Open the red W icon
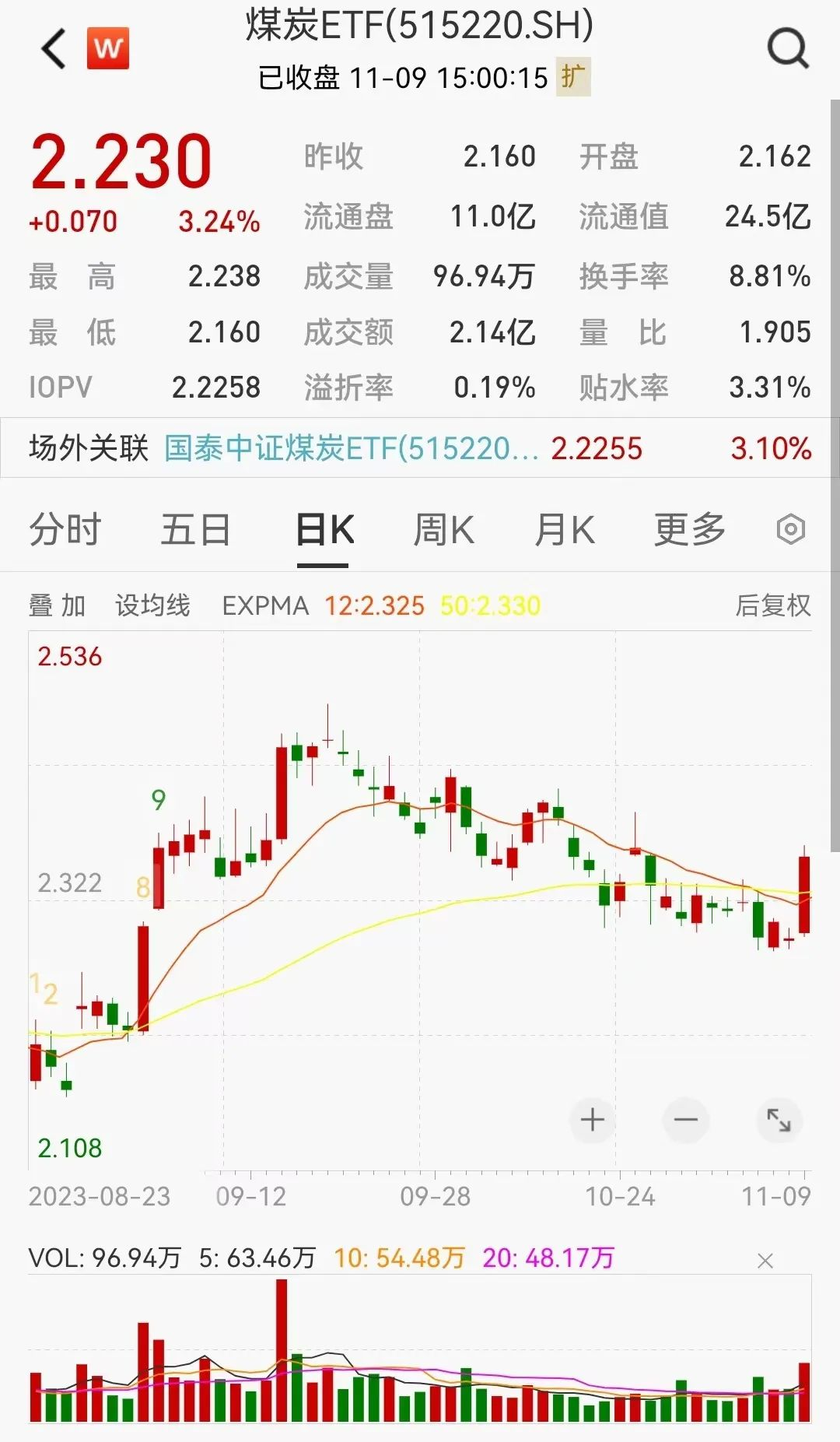 [107, 48]
